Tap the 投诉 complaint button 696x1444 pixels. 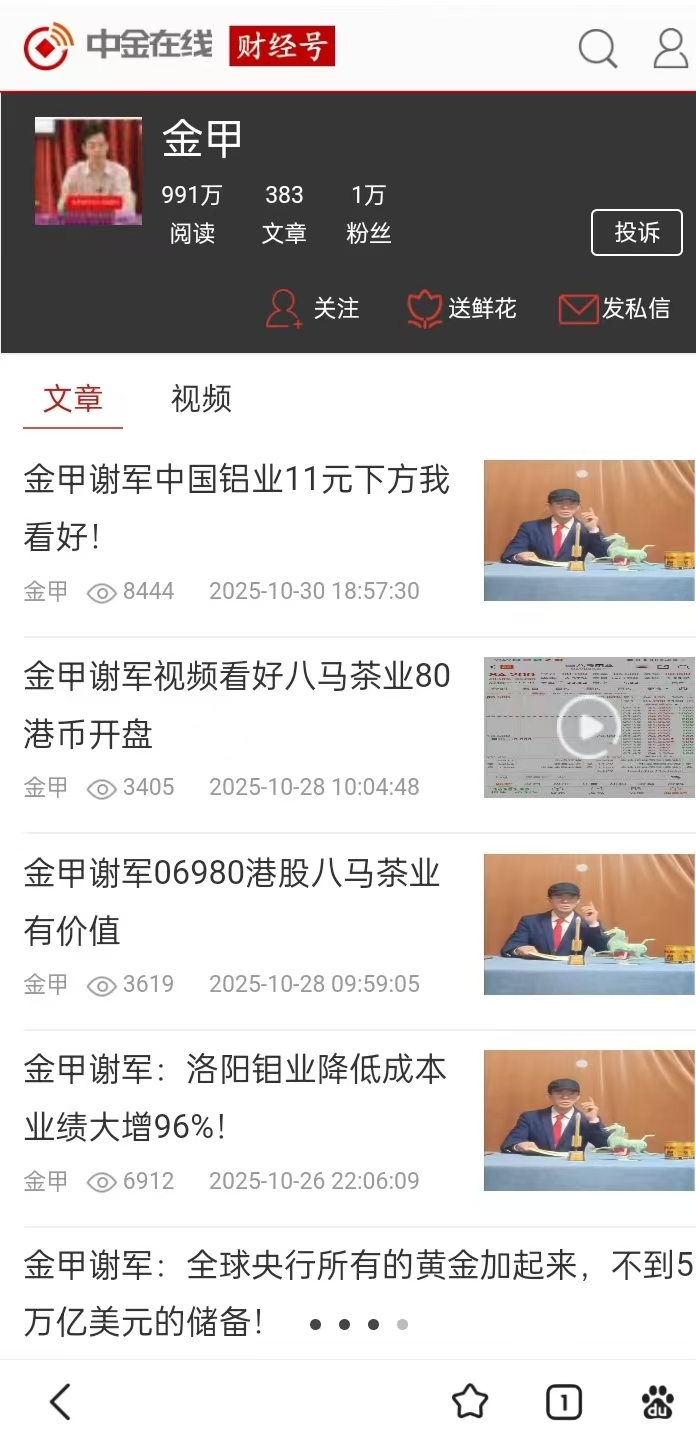636,233
